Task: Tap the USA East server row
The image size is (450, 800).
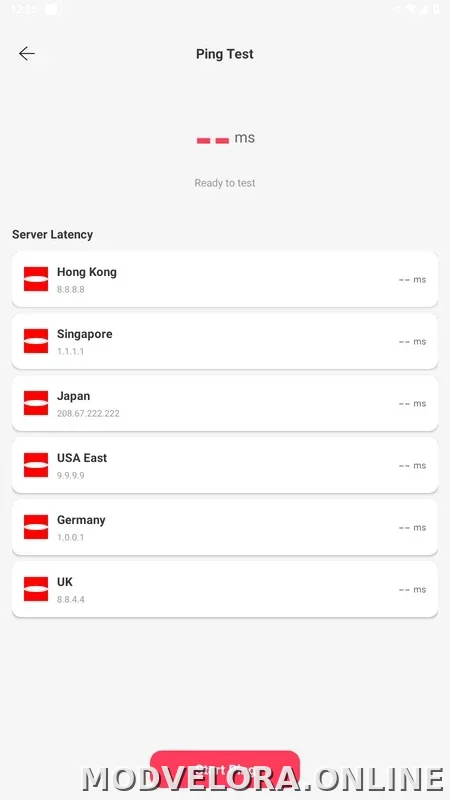Action: (225, 465)
